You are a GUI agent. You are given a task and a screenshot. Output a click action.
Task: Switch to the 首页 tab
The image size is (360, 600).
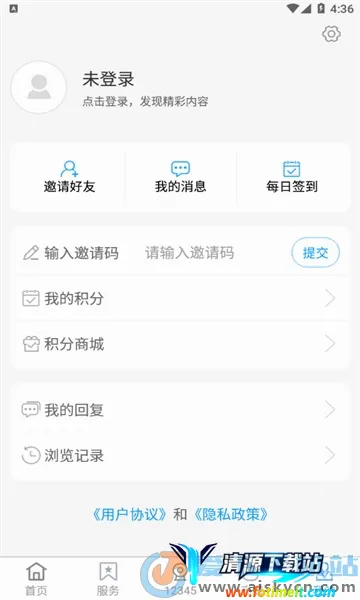point(36,579)
